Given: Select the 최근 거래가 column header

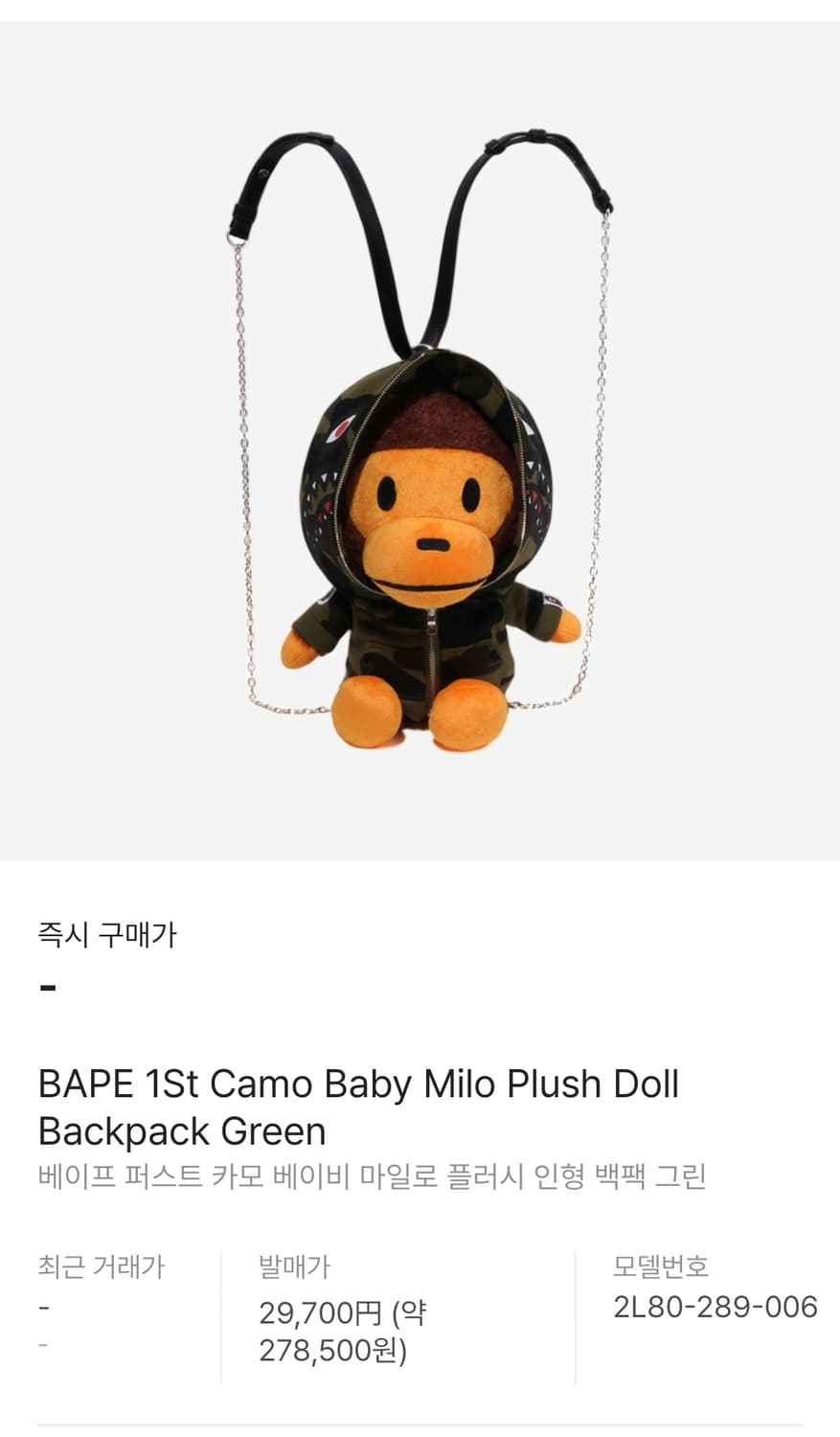Looking at the screenshot, I should pos(101,1265).
